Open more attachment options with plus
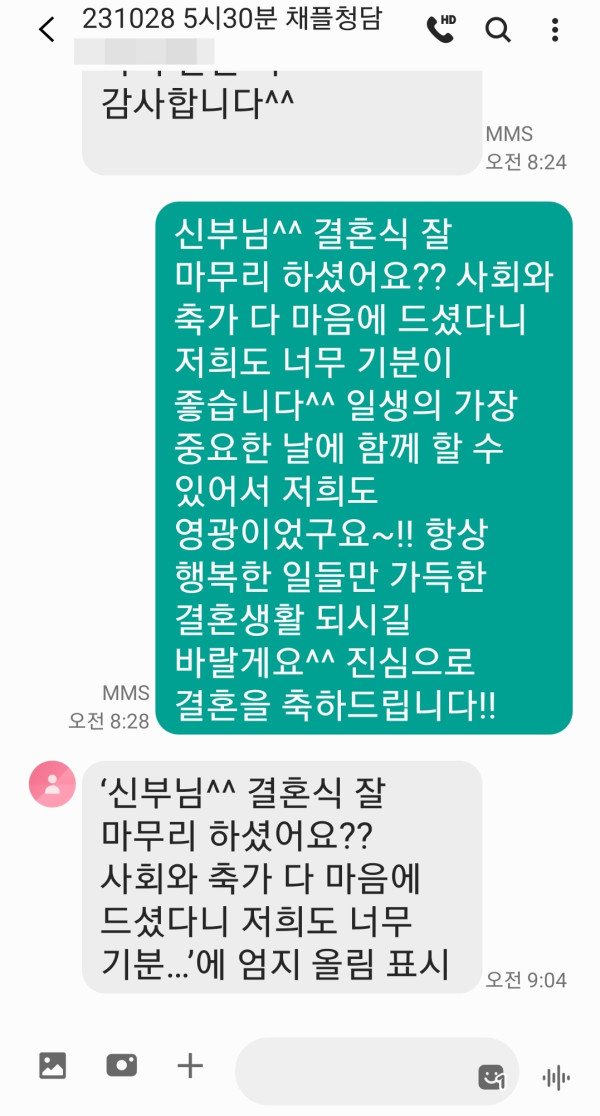This screenshot has width=600, height=1116. [x=190, y=1066]
